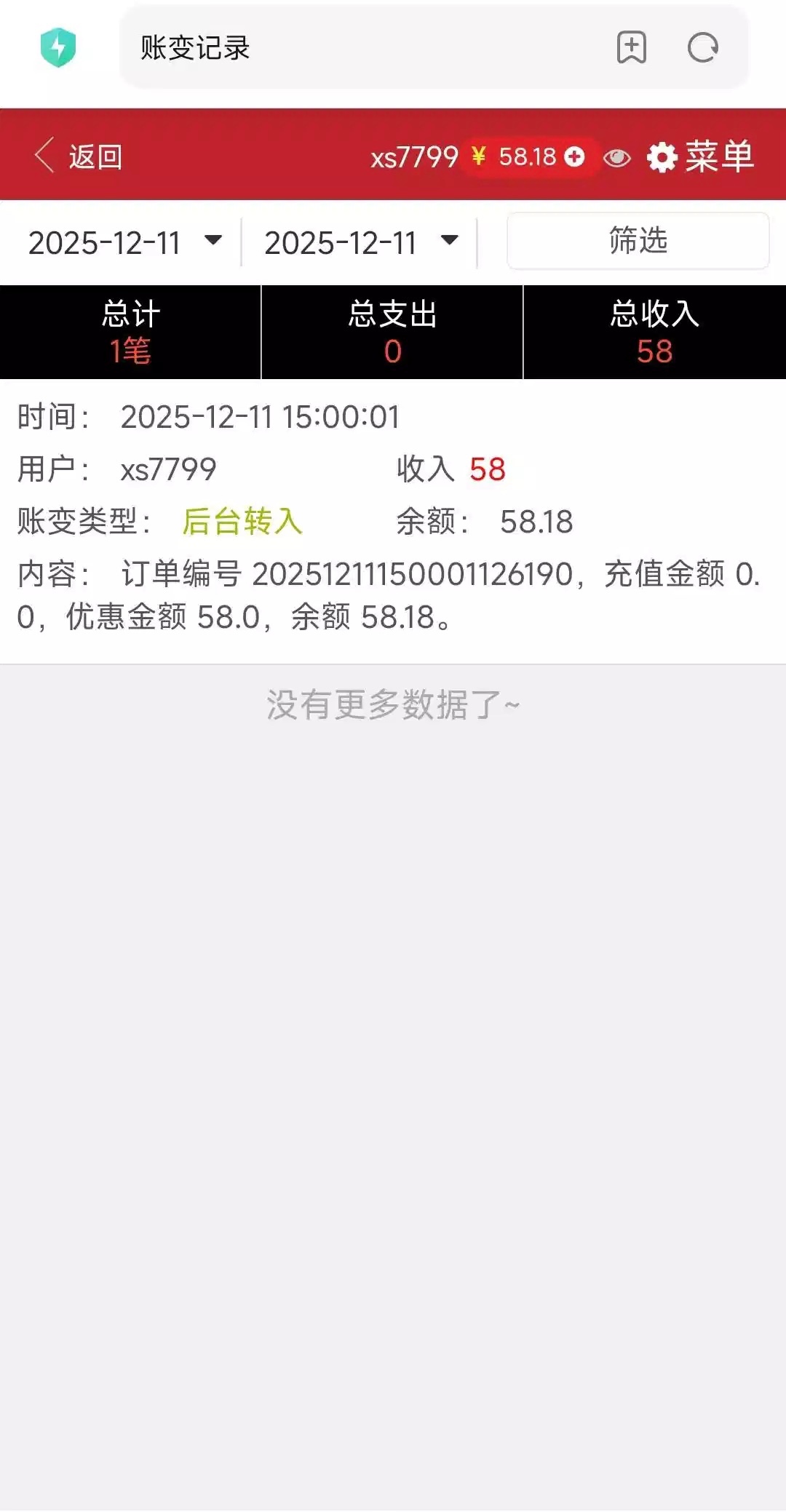Open the bookmark/add page icon
This screenshot has height=1512, width=786.
pyautogui.click(x=632, y=47)
